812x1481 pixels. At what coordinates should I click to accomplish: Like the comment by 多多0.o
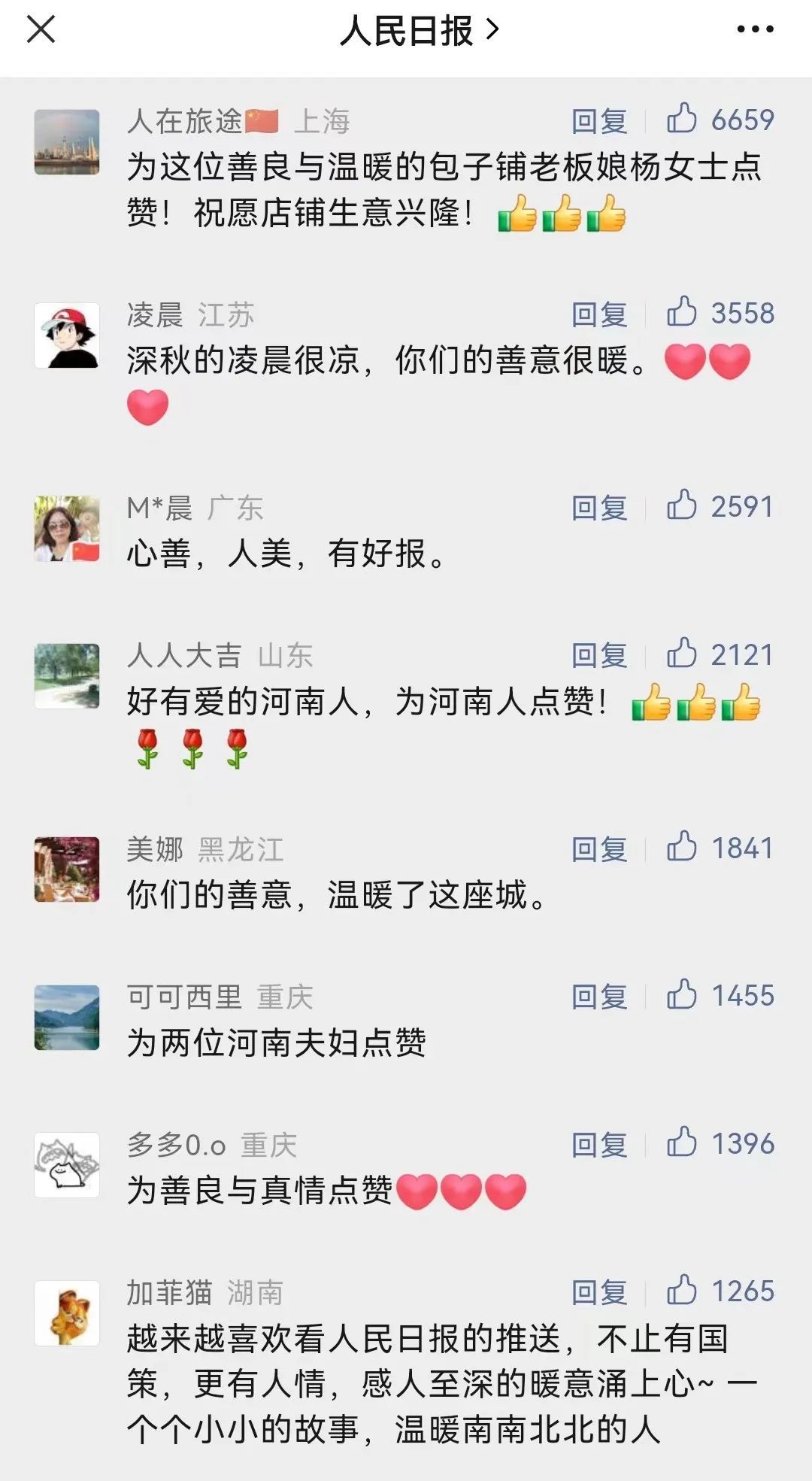click(720, 1143)
